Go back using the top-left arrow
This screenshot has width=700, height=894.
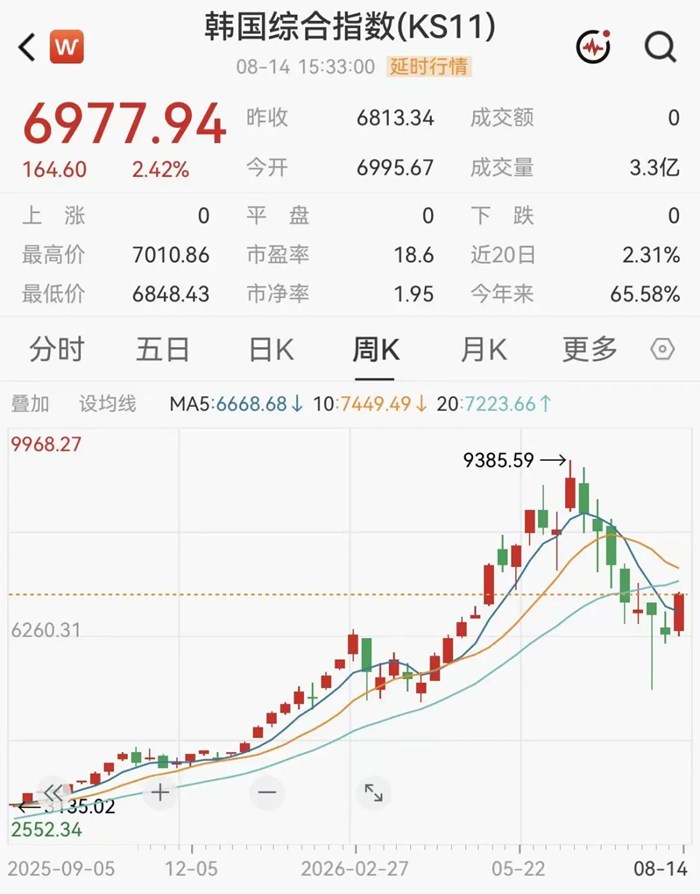[27, 47]
